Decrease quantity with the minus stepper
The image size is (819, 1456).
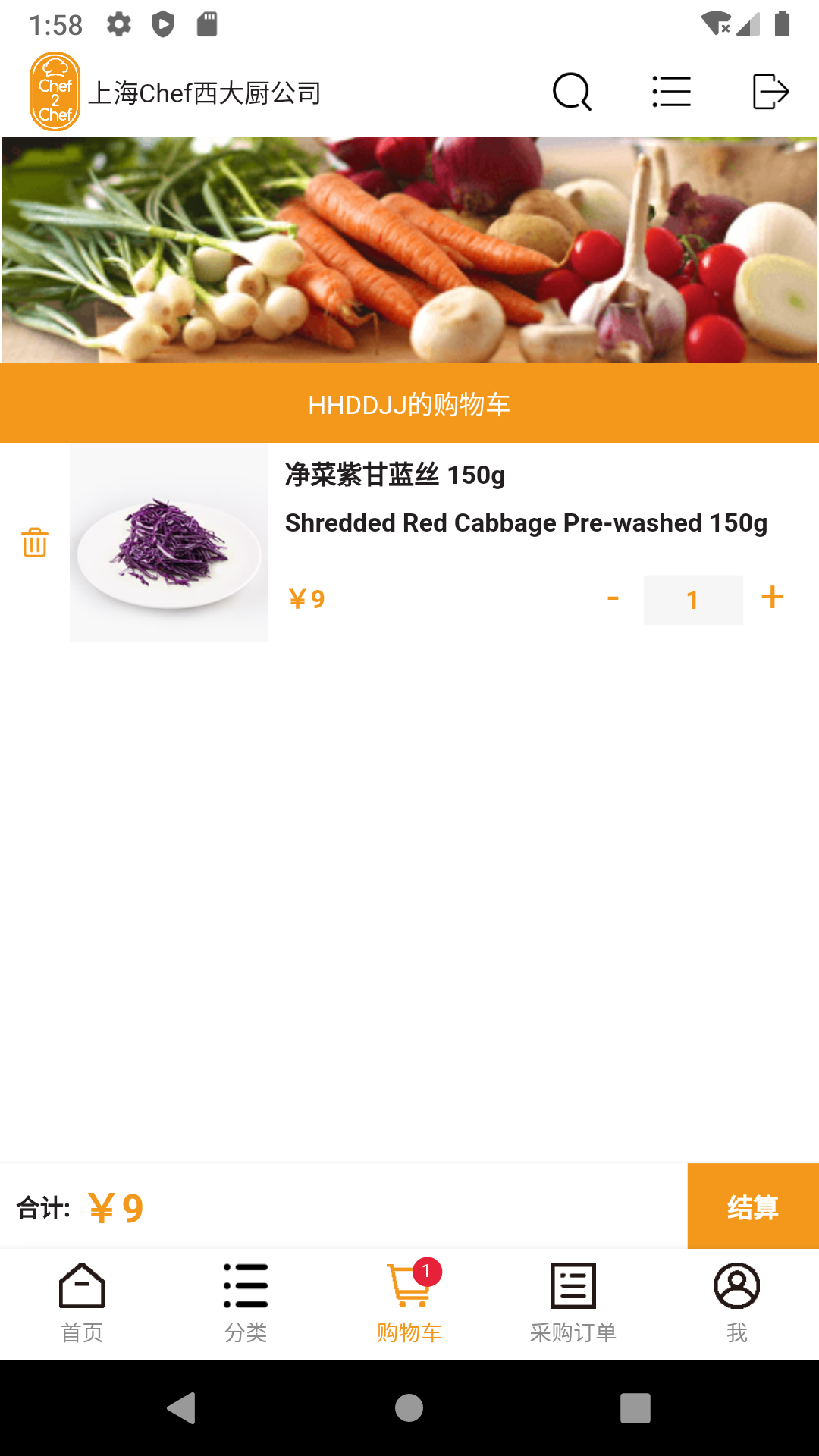(612, 599)
